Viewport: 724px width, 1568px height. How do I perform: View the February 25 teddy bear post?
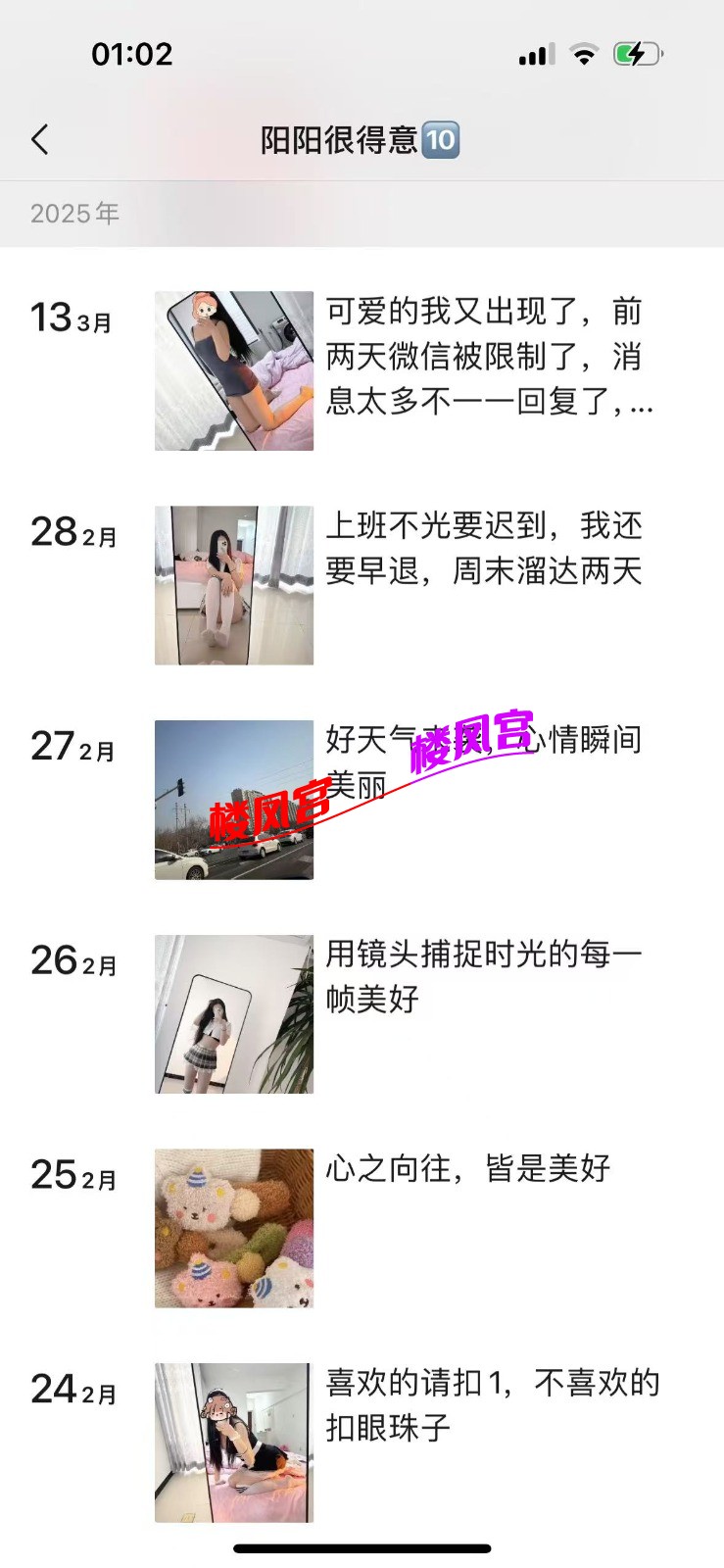point(234,1228)
